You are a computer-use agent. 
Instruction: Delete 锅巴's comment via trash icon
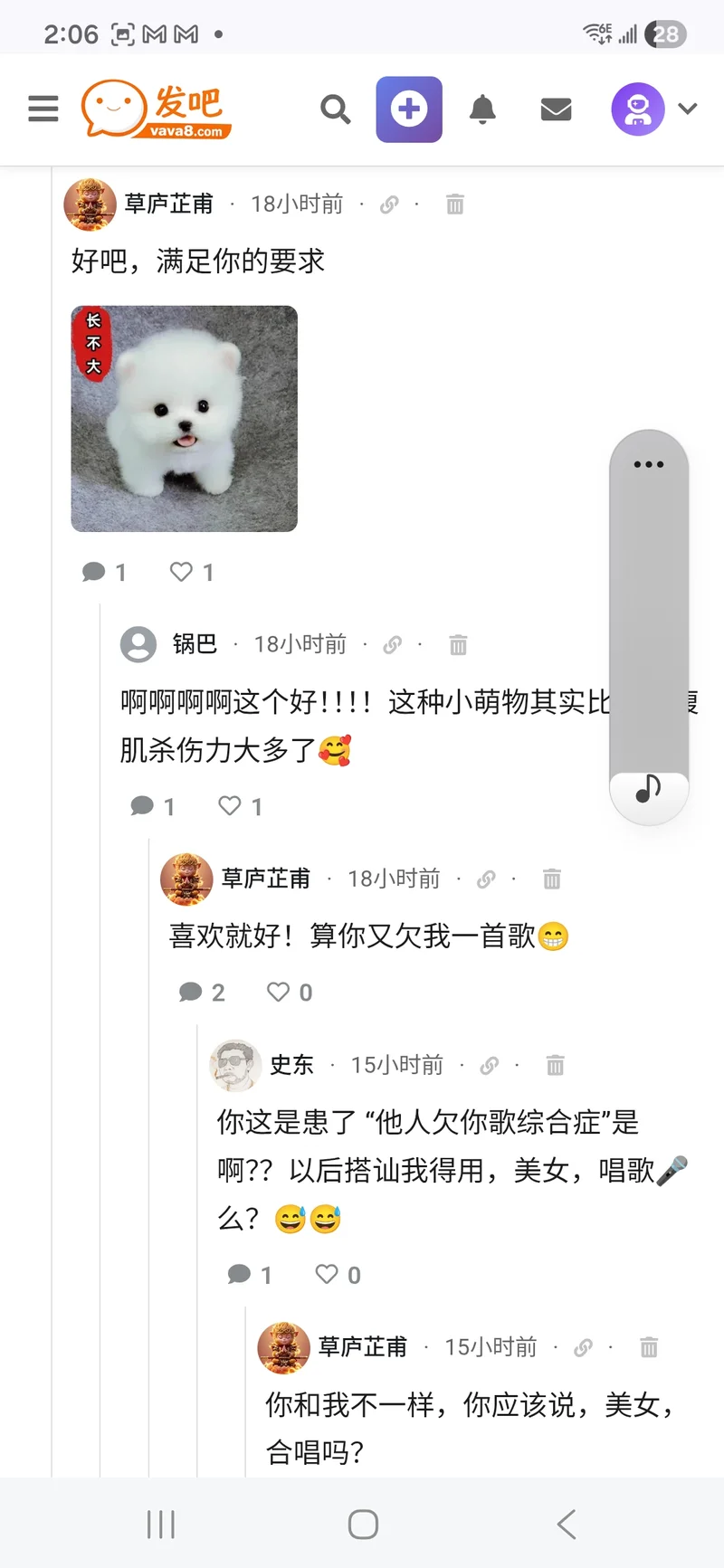pos(458,645)
